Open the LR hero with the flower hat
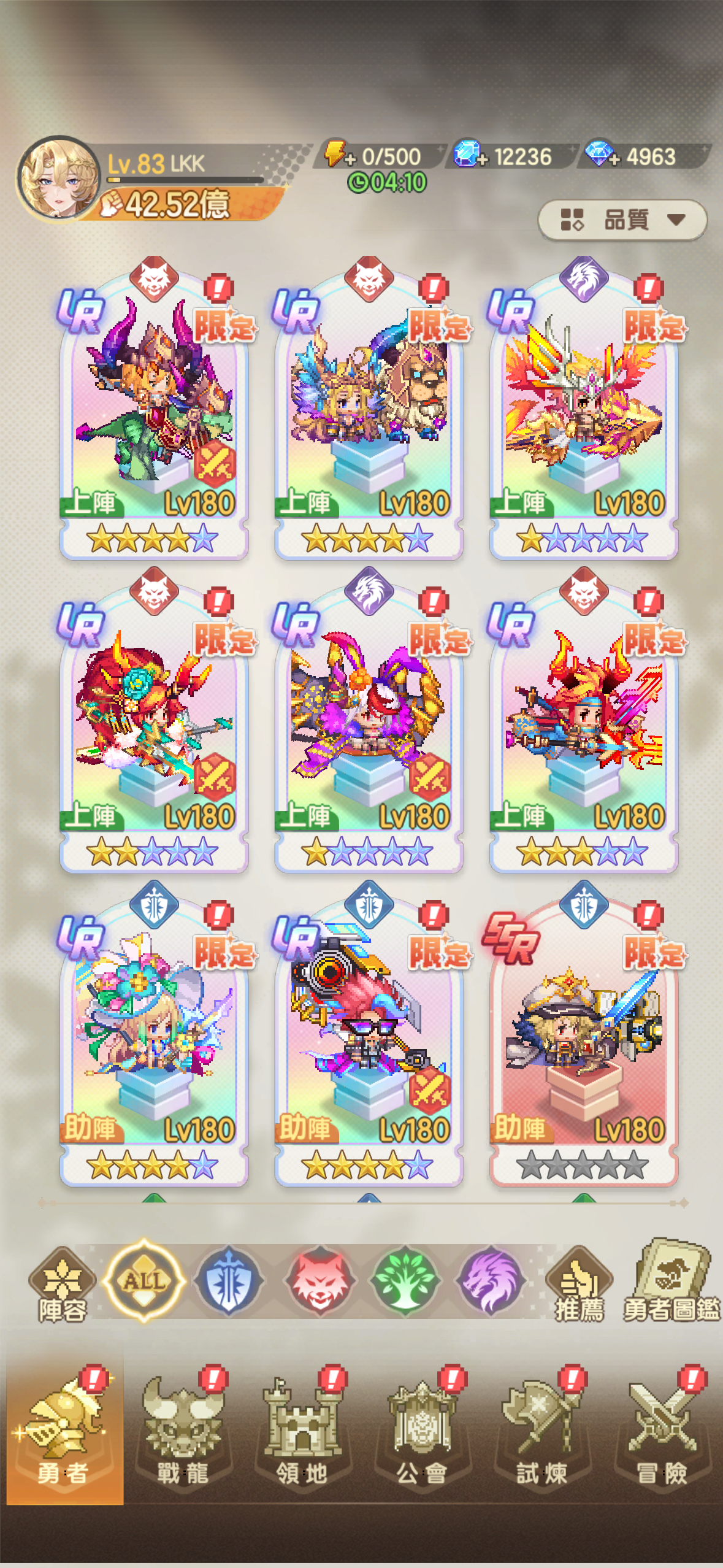The width and height of the screenshot is (723, 1568). point(153,1043)
